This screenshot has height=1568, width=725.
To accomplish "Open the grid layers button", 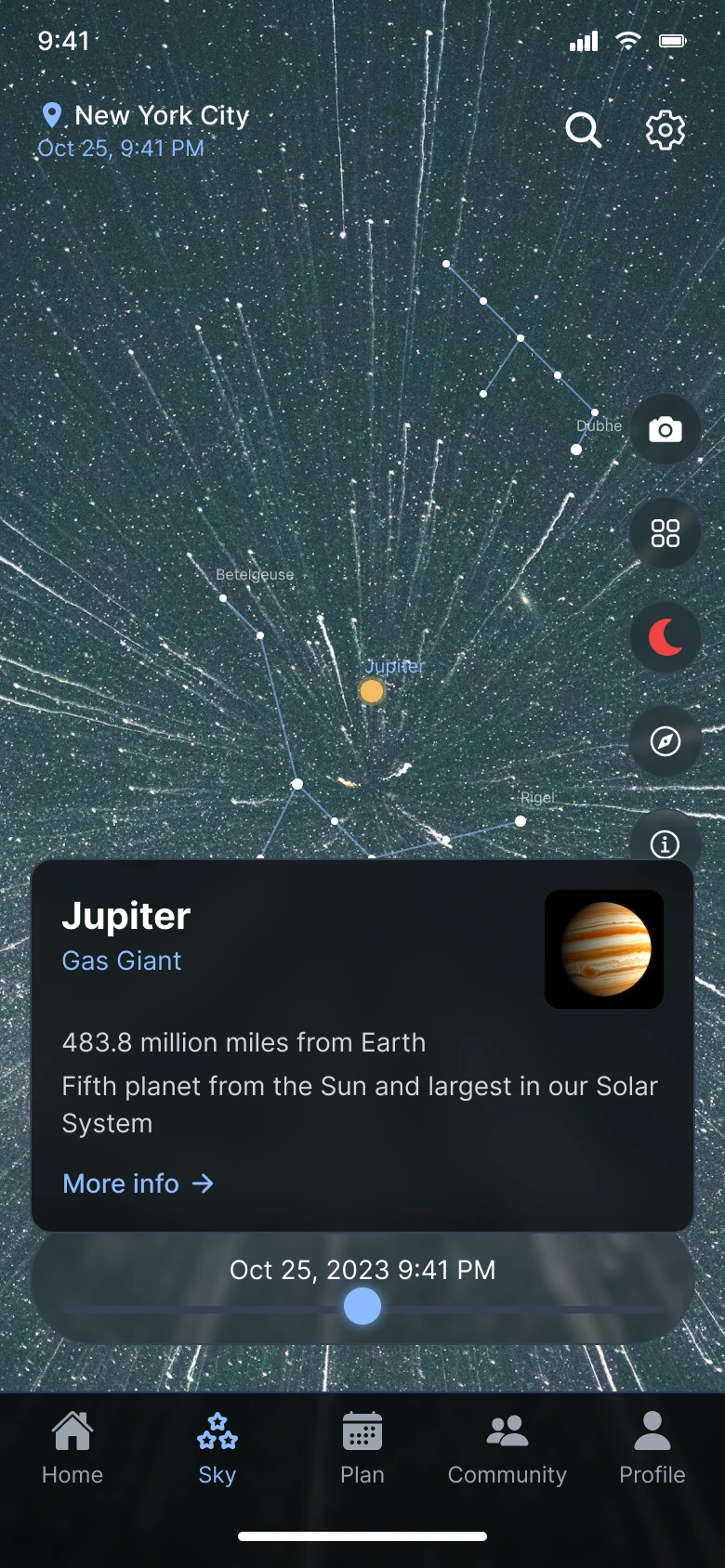I will (x=666, y=533).
